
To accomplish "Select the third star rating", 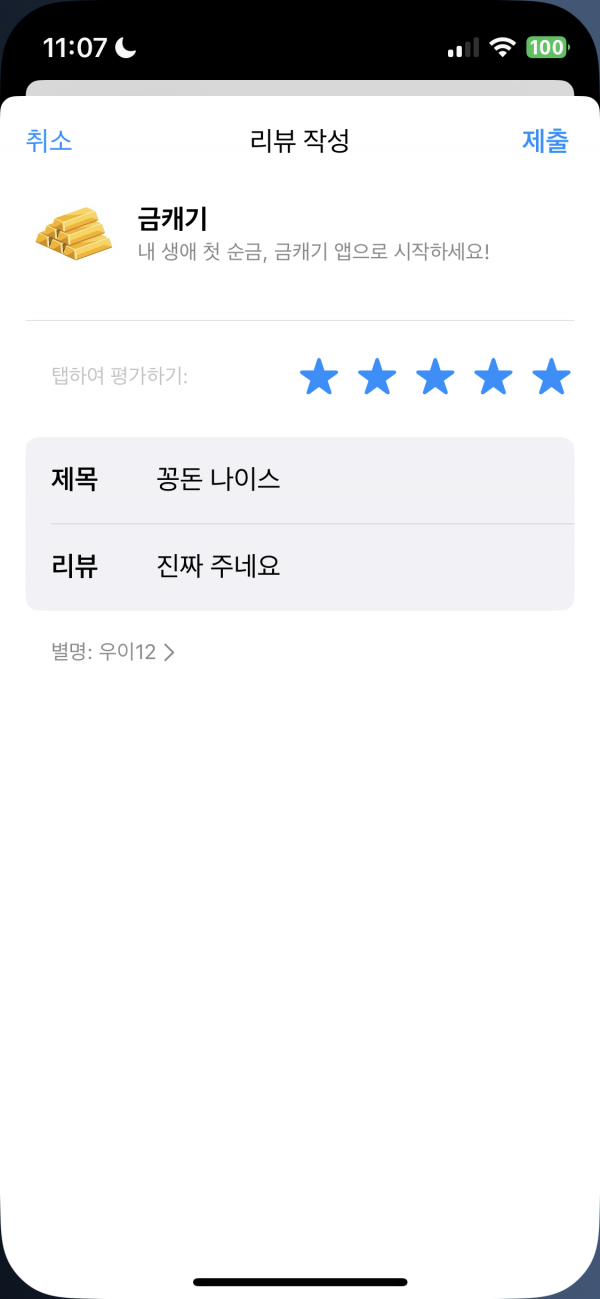I will point(435,378).
